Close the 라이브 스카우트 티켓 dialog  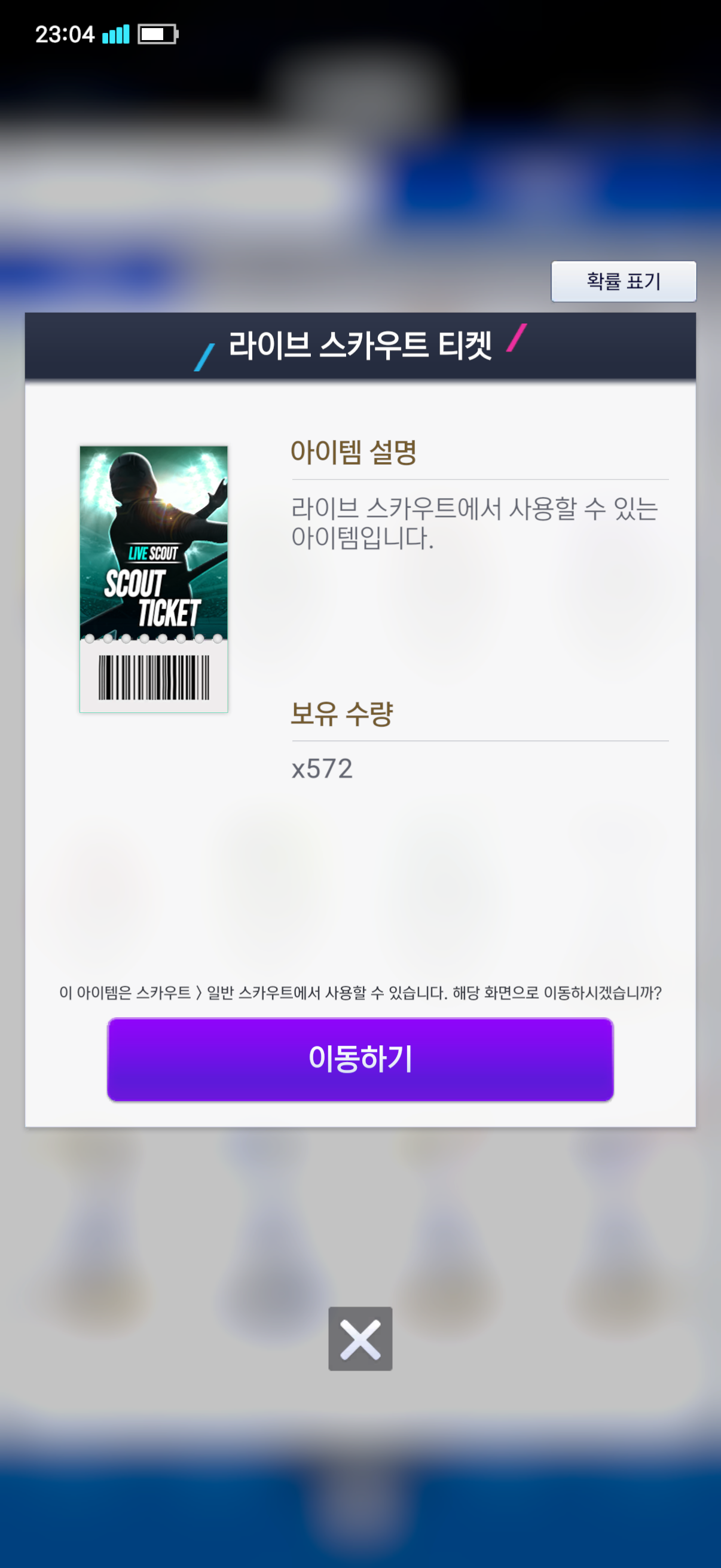[360, 1338]
